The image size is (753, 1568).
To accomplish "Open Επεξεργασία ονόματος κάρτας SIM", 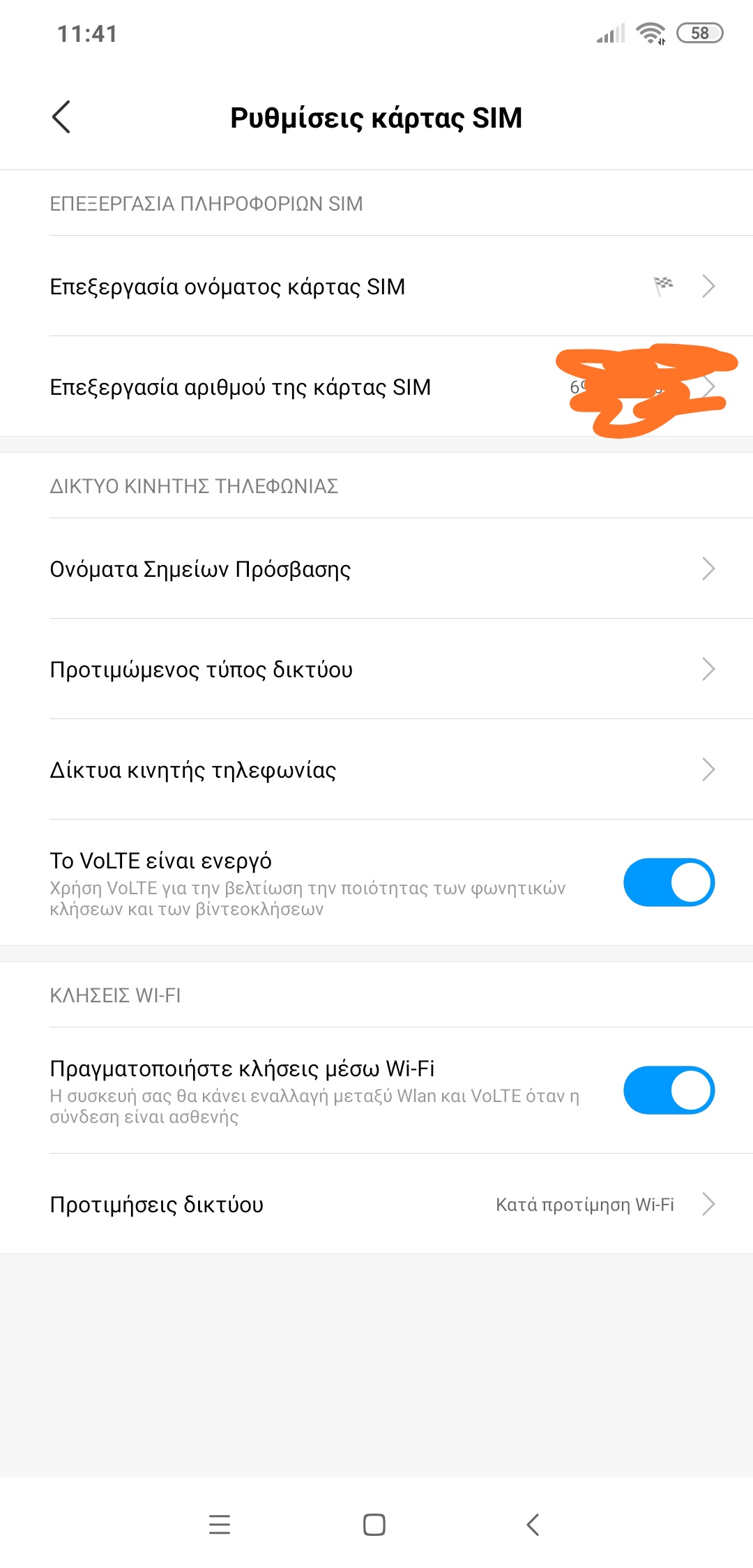I will (x=376, y=287).
